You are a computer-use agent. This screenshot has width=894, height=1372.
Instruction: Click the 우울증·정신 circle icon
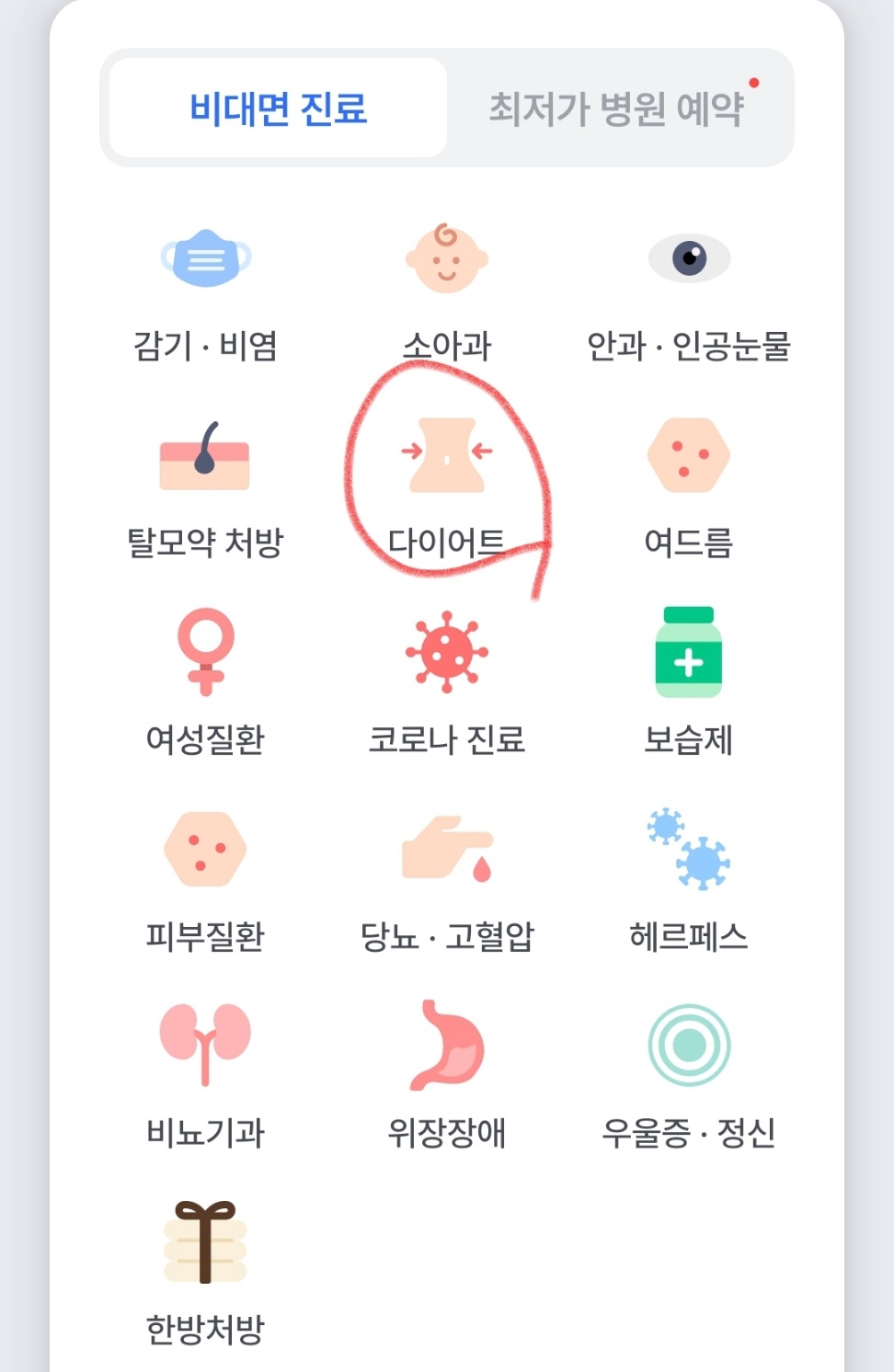(x=689, y=1046)
